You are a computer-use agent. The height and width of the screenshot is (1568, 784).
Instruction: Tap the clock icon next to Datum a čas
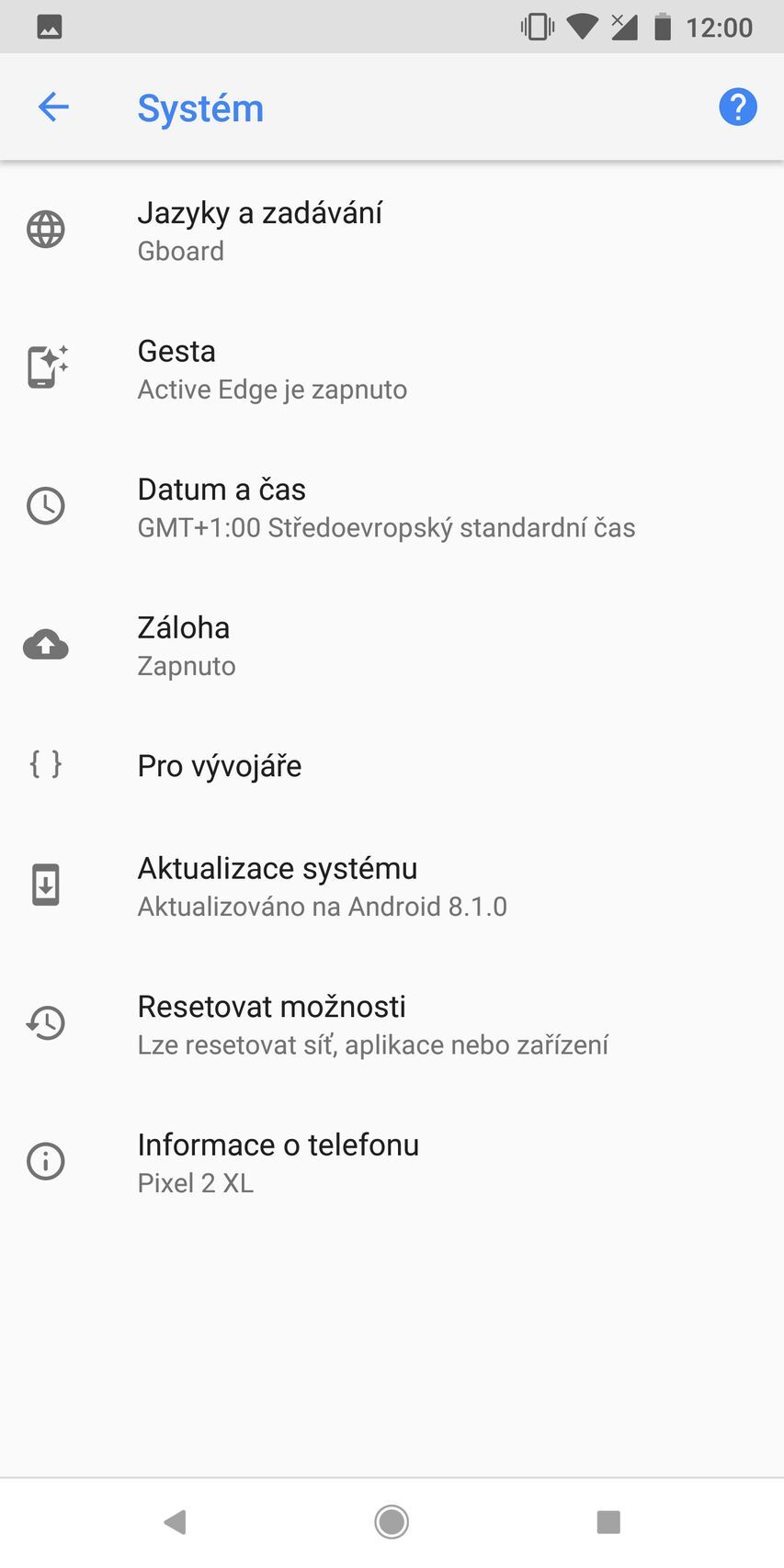tap(45, 505)
